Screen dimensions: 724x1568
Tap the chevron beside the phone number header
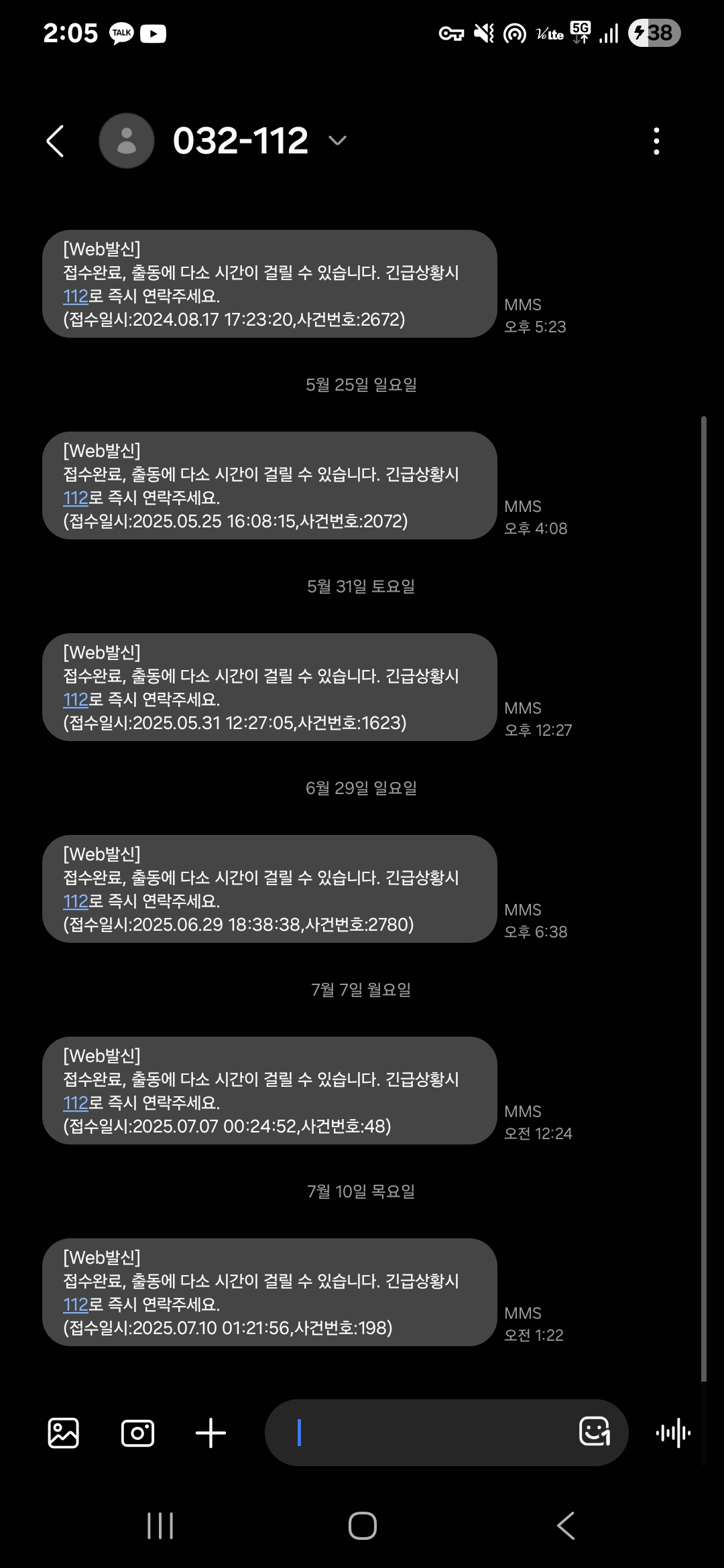point(337,141)
